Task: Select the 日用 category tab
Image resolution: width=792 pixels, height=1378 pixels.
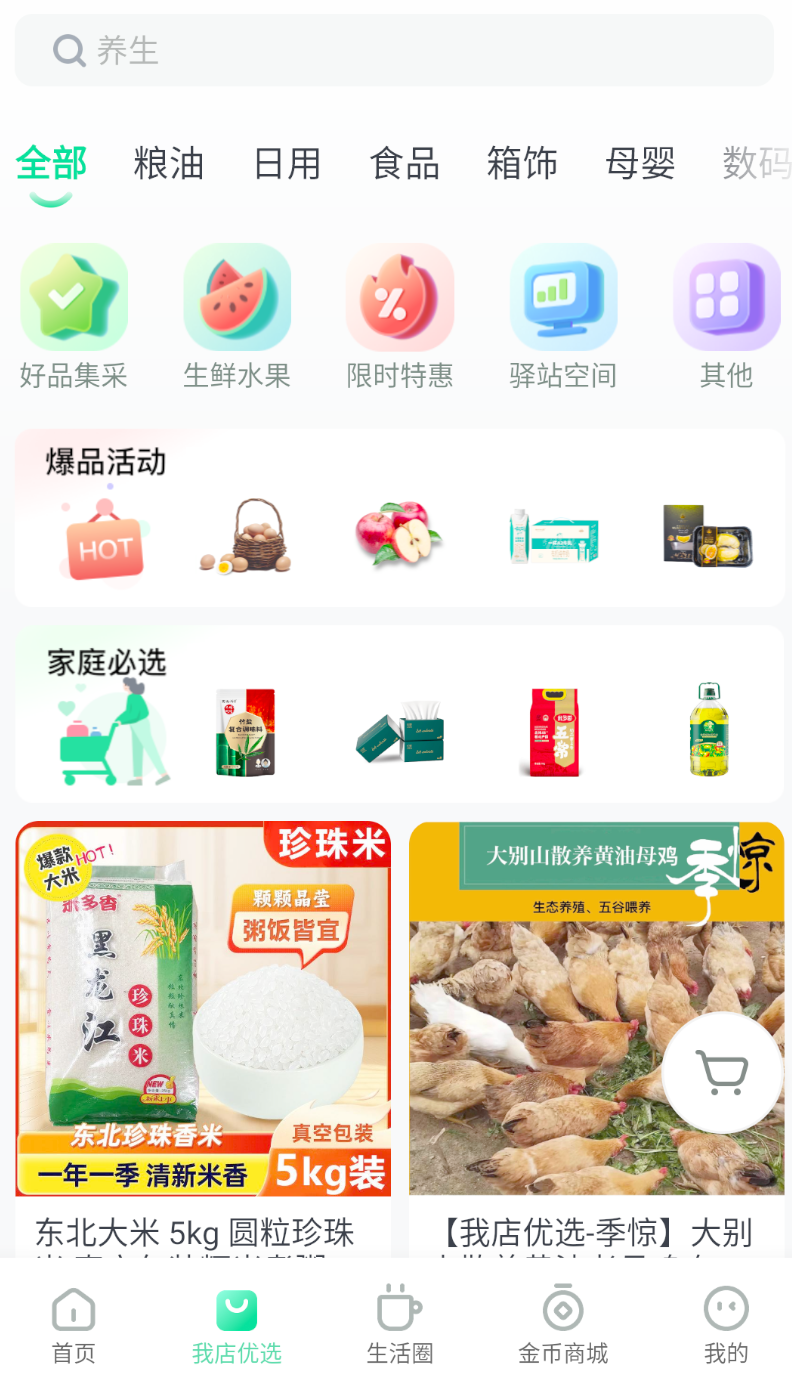Action: point(287,163)
